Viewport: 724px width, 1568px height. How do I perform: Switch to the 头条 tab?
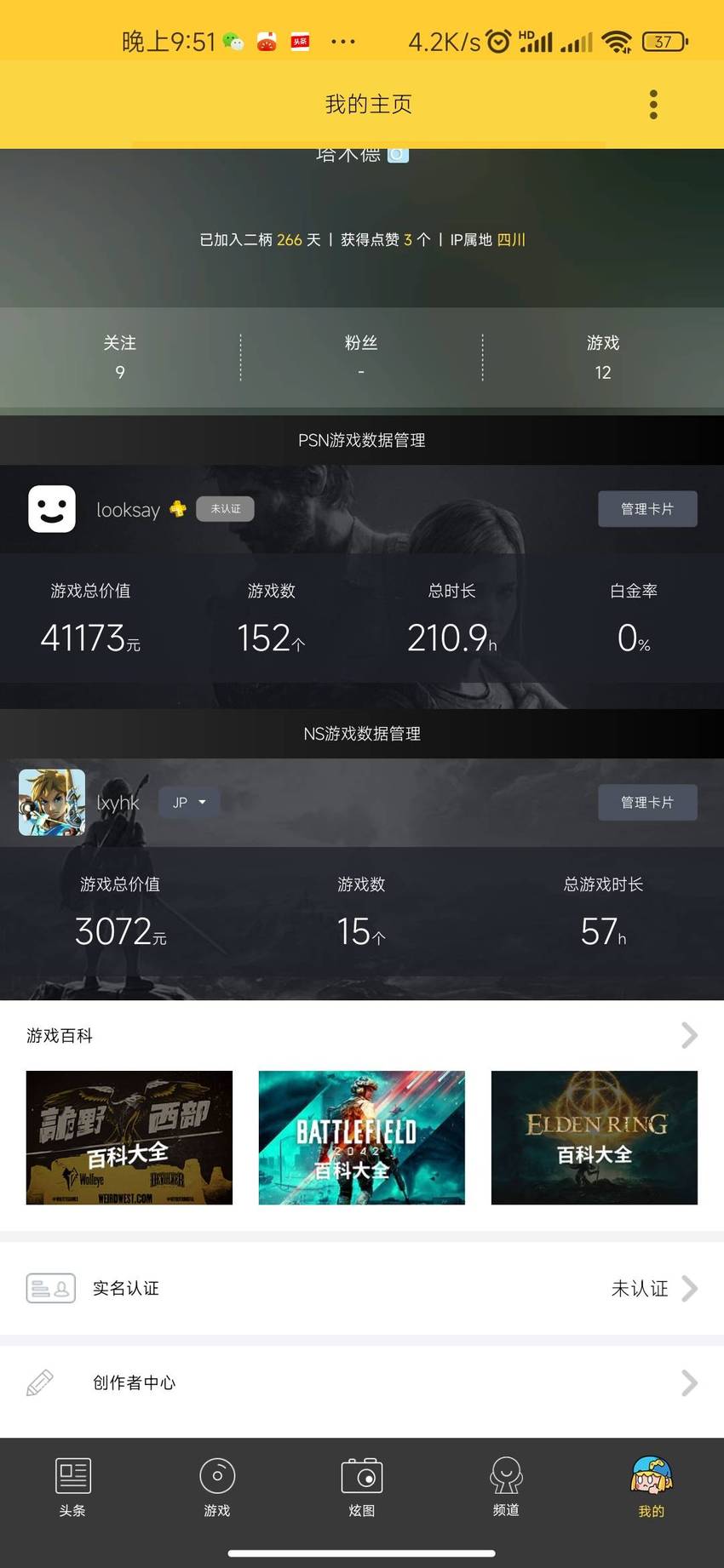click(72, 1487)
